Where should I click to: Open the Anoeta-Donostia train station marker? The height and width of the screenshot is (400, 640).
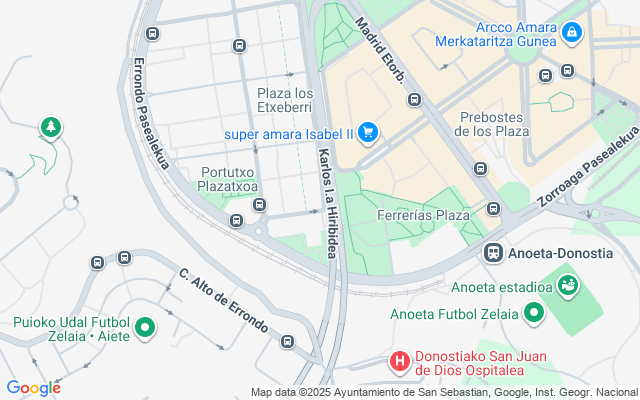click(494, 253)
